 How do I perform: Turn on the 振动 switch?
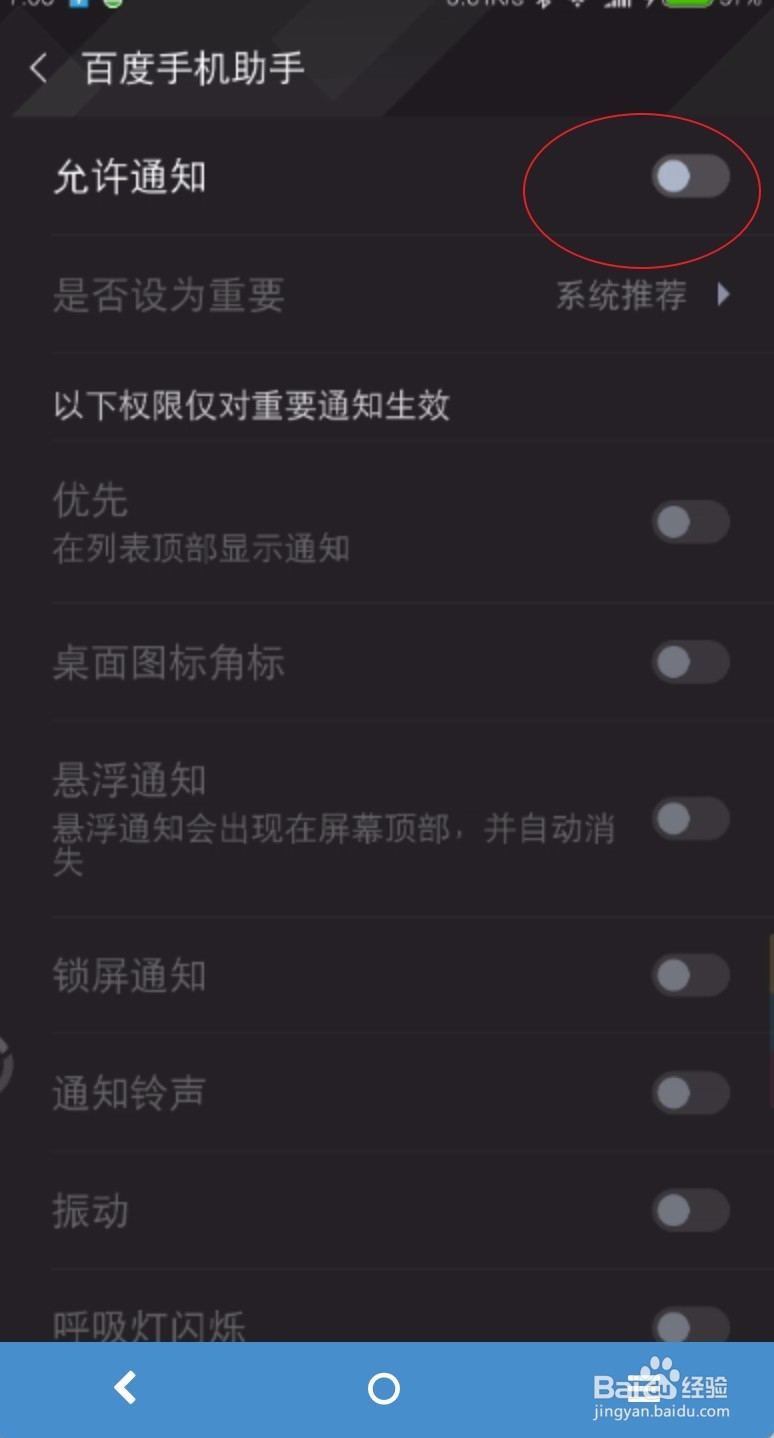tap(691, 1211)
